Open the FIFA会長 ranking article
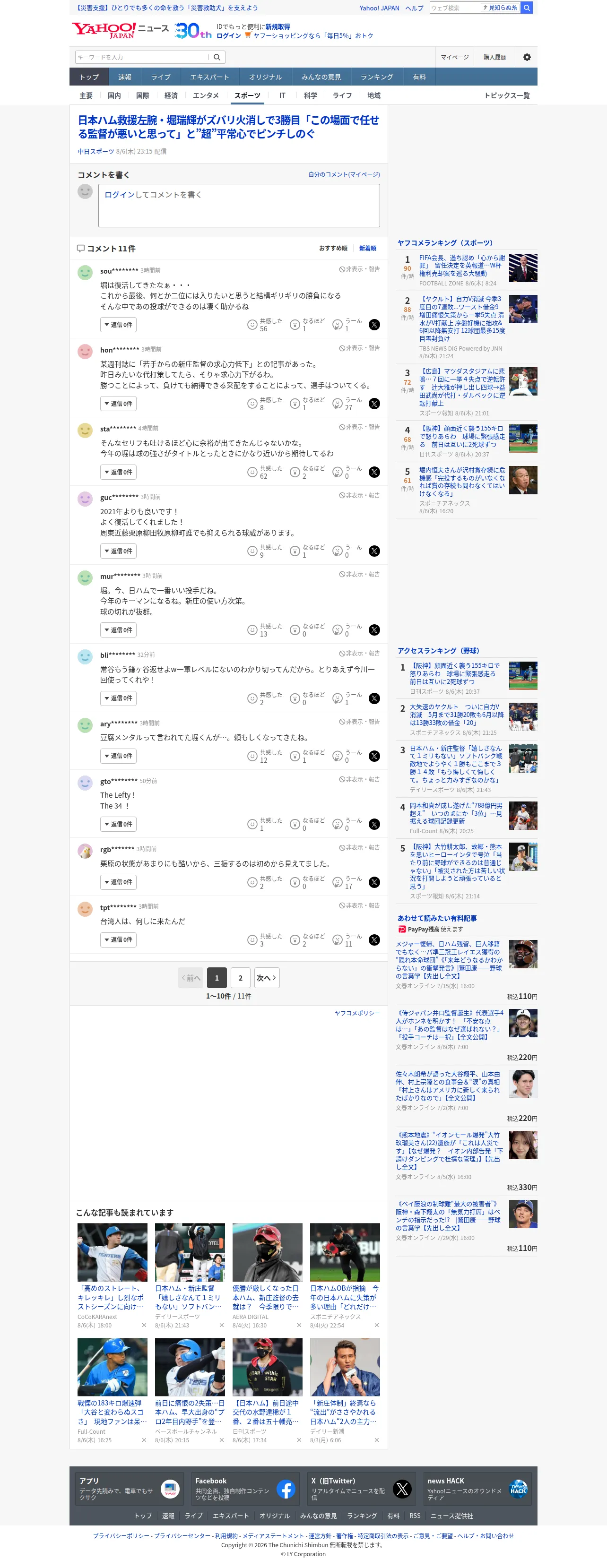Viewport: 607px width, 1568px height. pos(462,266)
